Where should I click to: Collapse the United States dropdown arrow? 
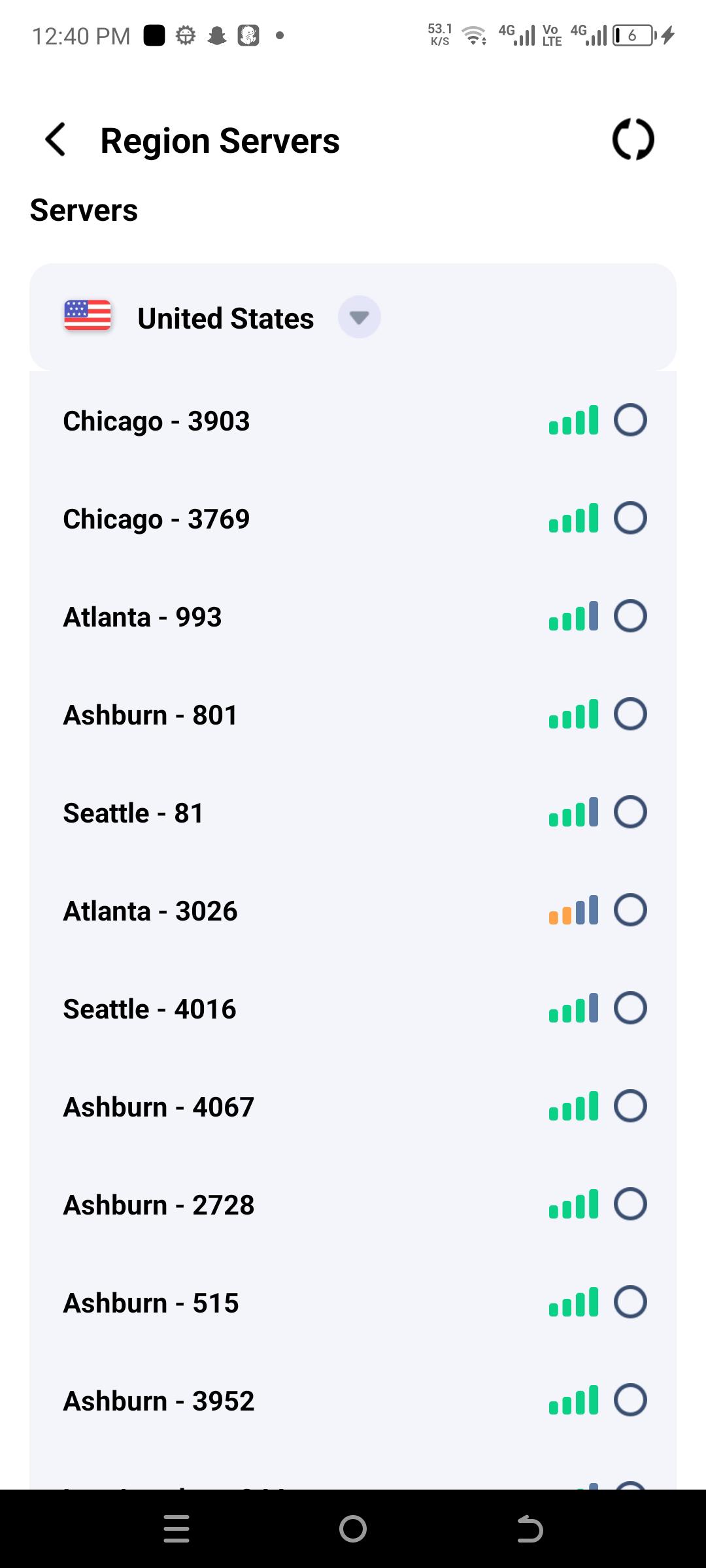click(x=359, y=318)
